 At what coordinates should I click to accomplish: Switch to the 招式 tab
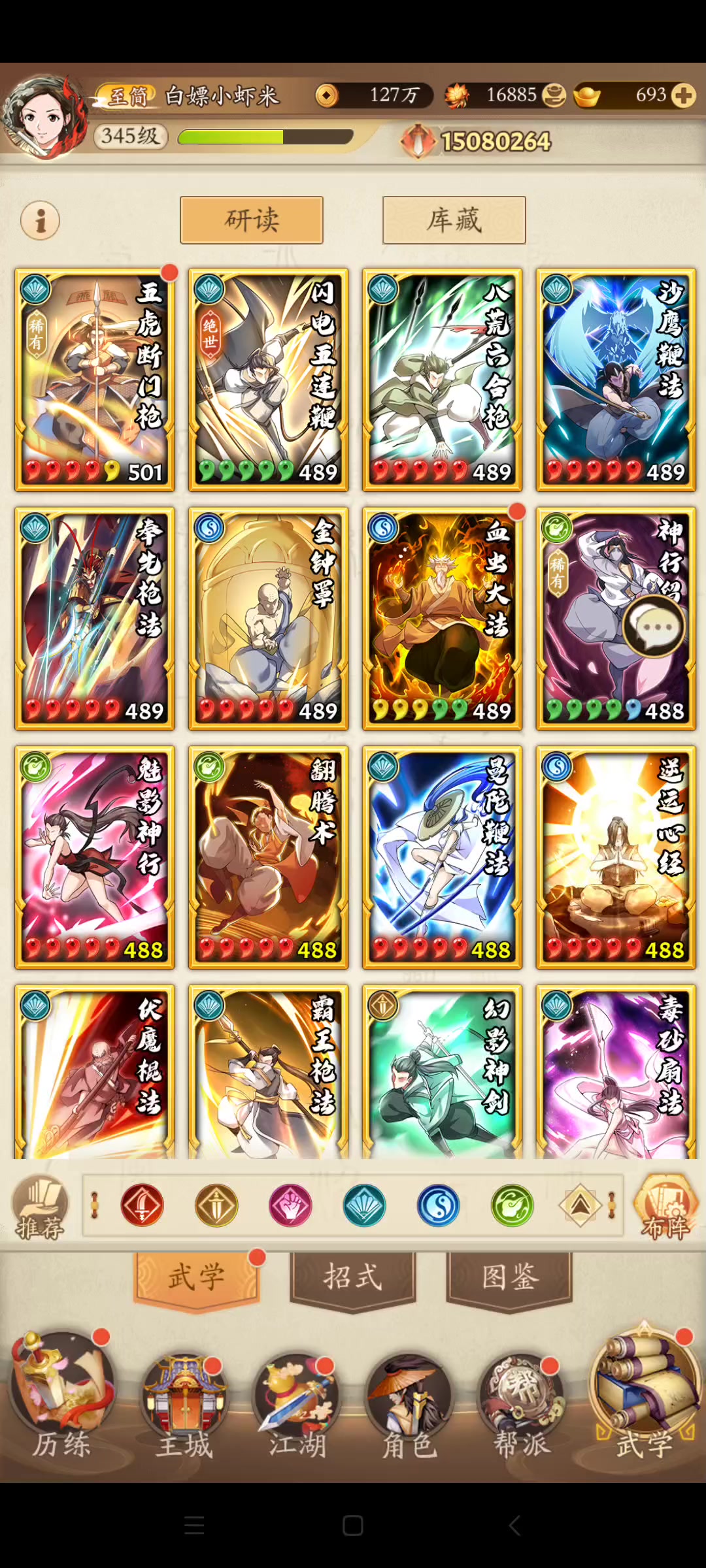(x=353, y=1277)
